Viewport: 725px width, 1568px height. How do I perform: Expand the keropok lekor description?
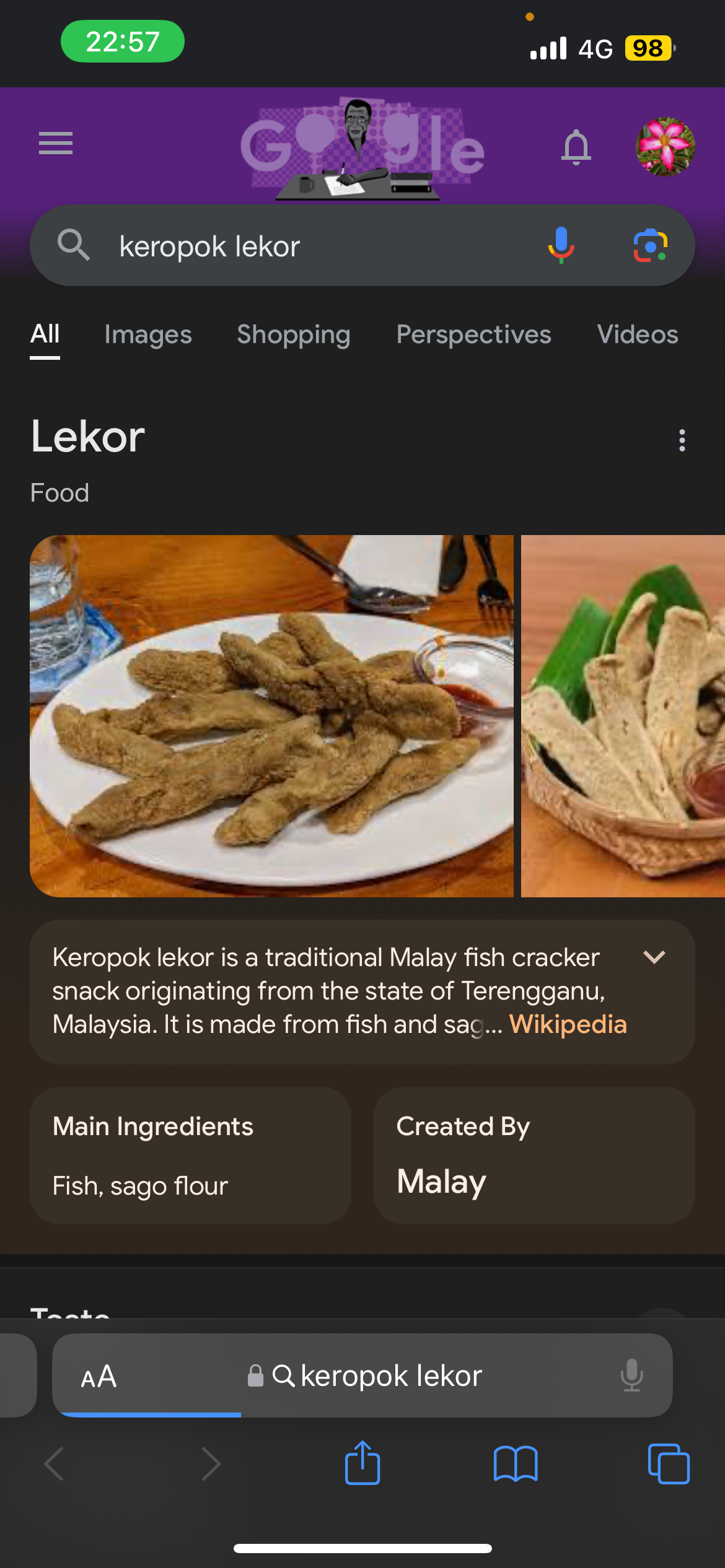[x=654, y=957]
